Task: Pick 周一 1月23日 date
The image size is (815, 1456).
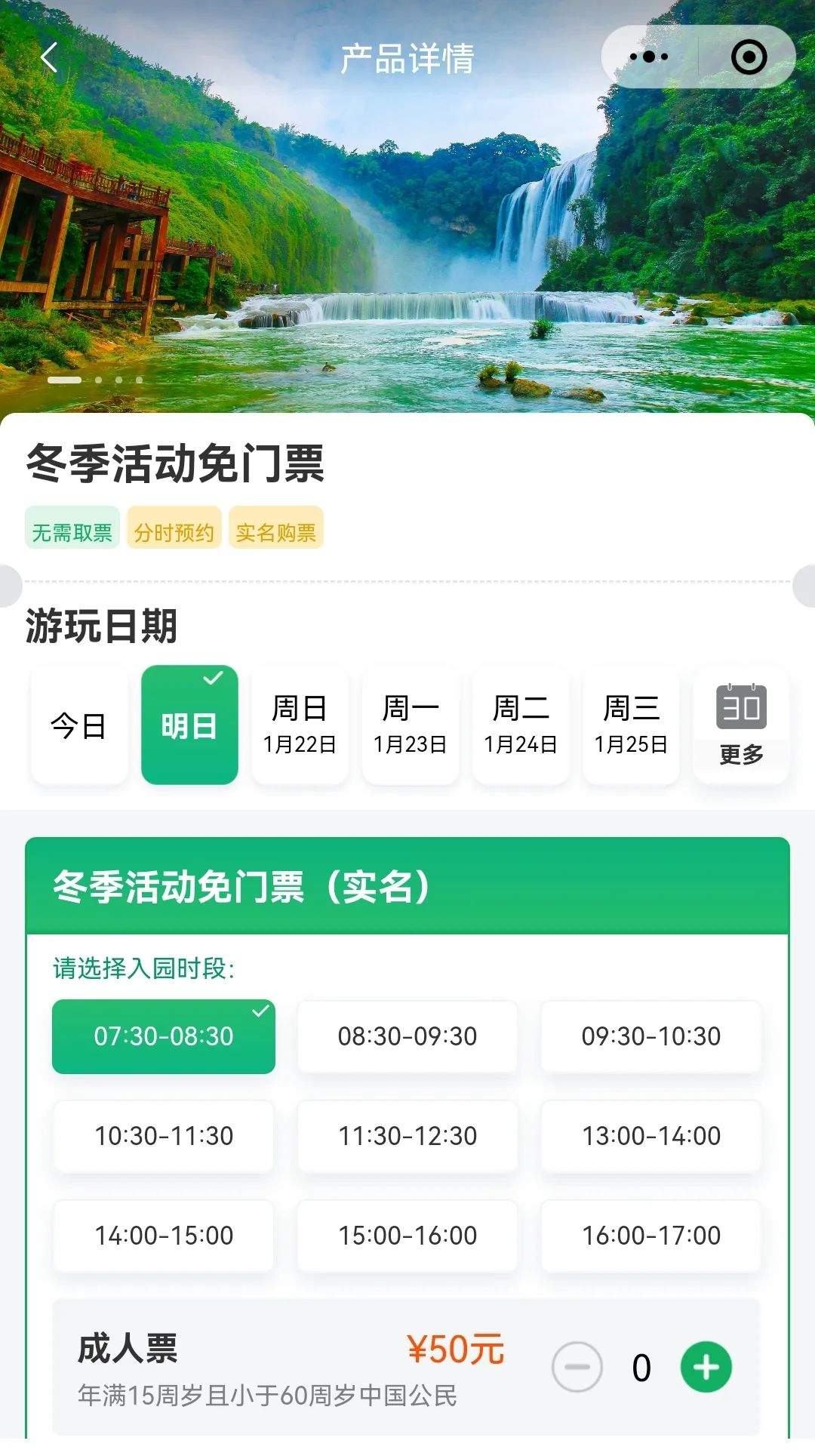Action: click(x=410, y=726)
